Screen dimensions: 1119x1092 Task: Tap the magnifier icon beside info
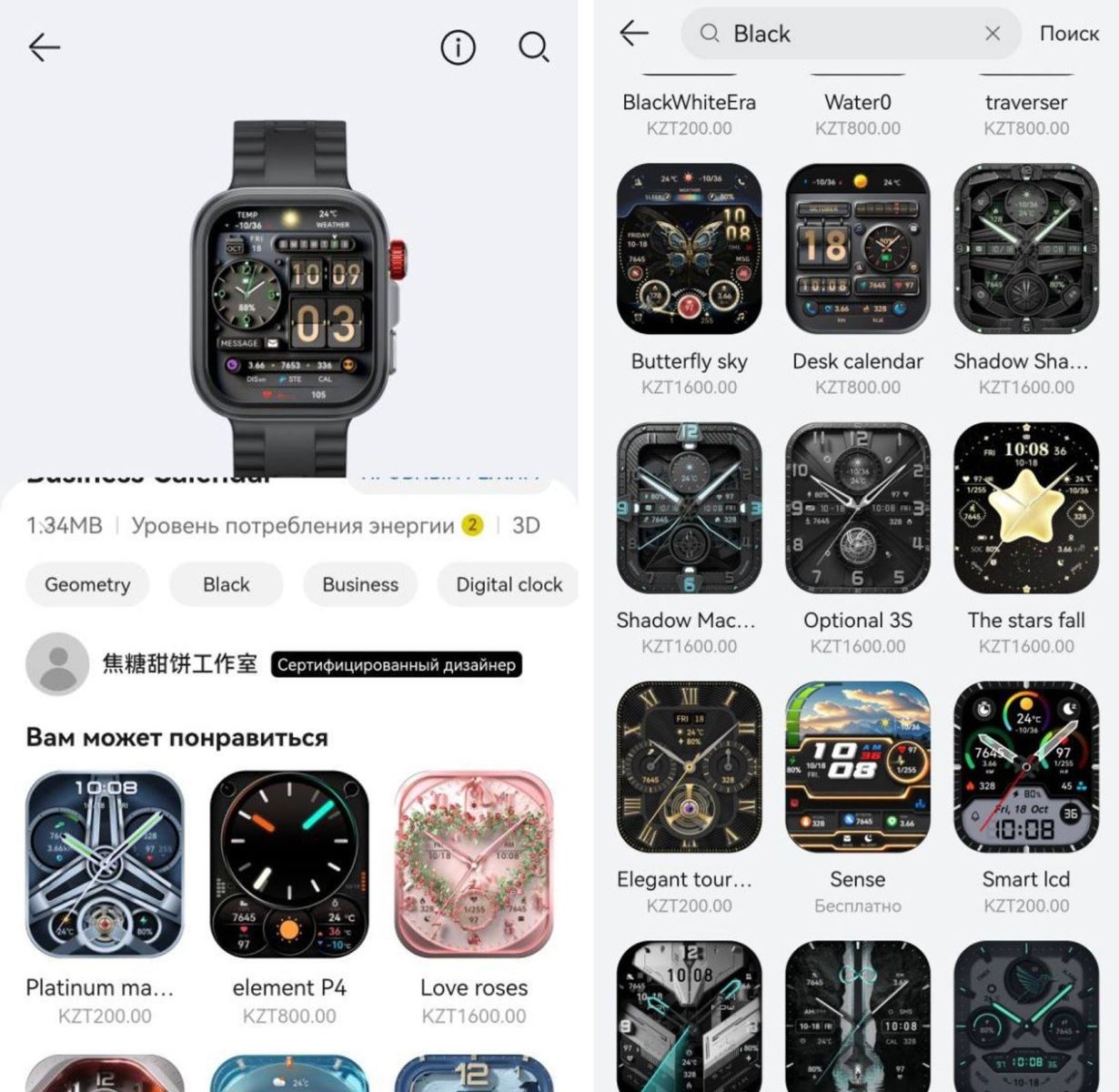534,47
